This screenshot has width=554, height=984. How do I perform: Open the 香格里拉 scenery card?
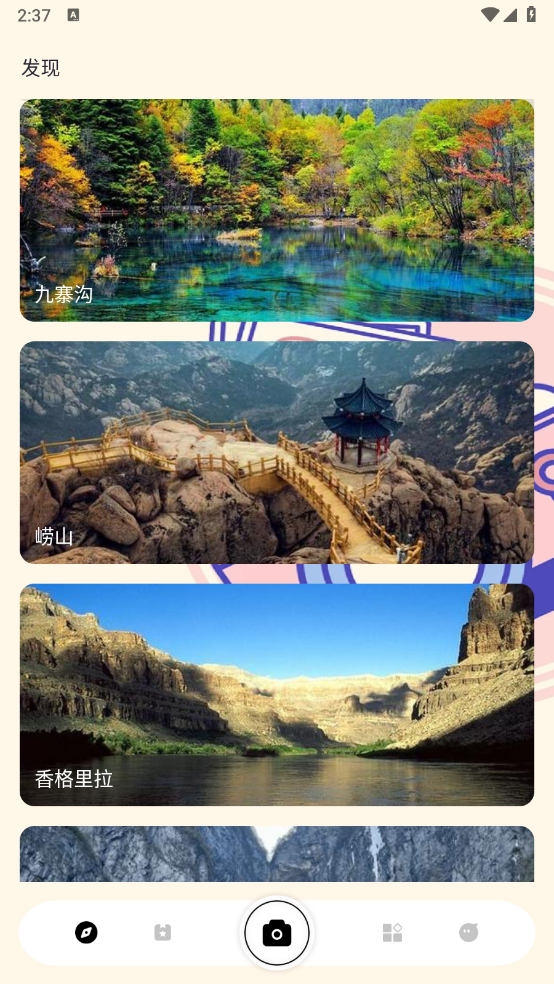click(x=277, y=695)
